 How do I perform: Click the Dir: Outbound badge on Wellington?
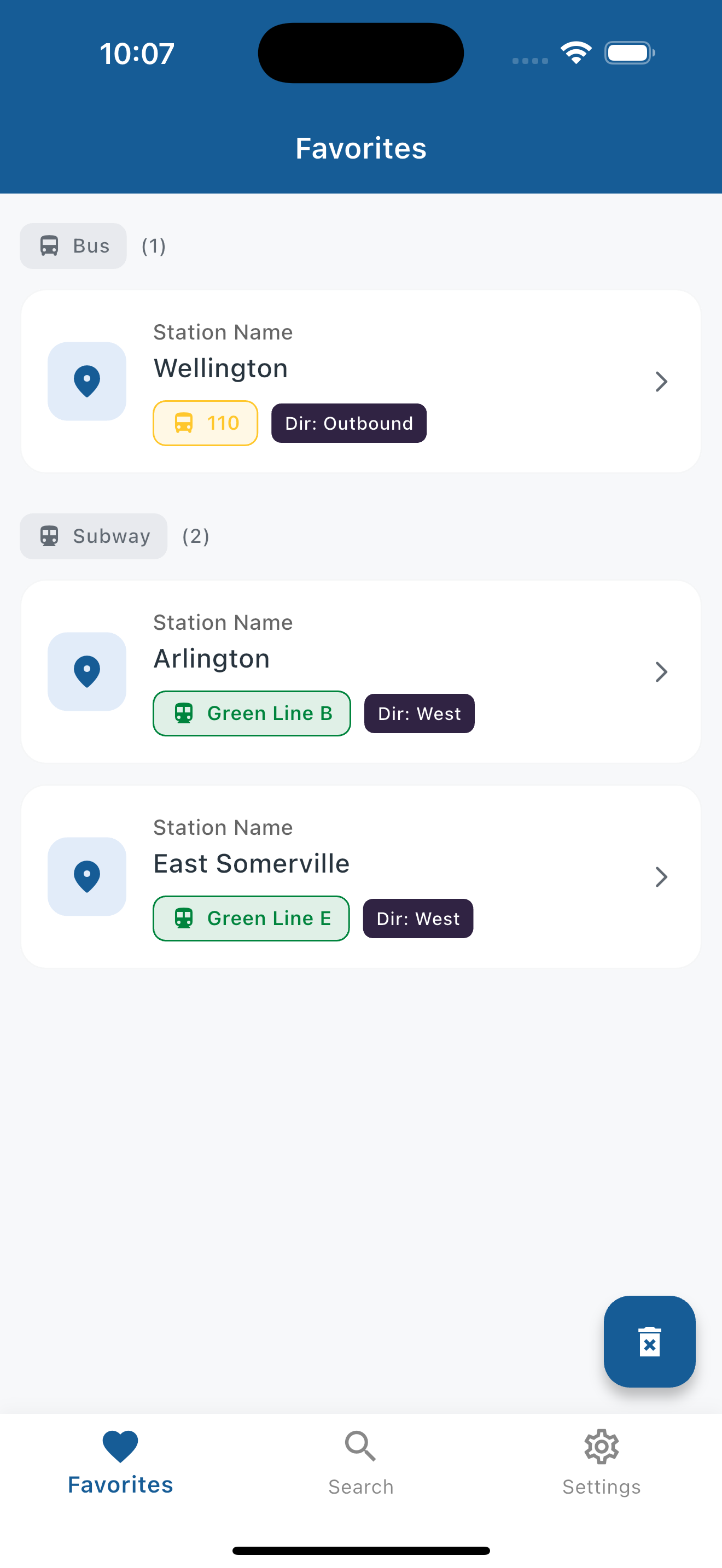coord(348,423)
